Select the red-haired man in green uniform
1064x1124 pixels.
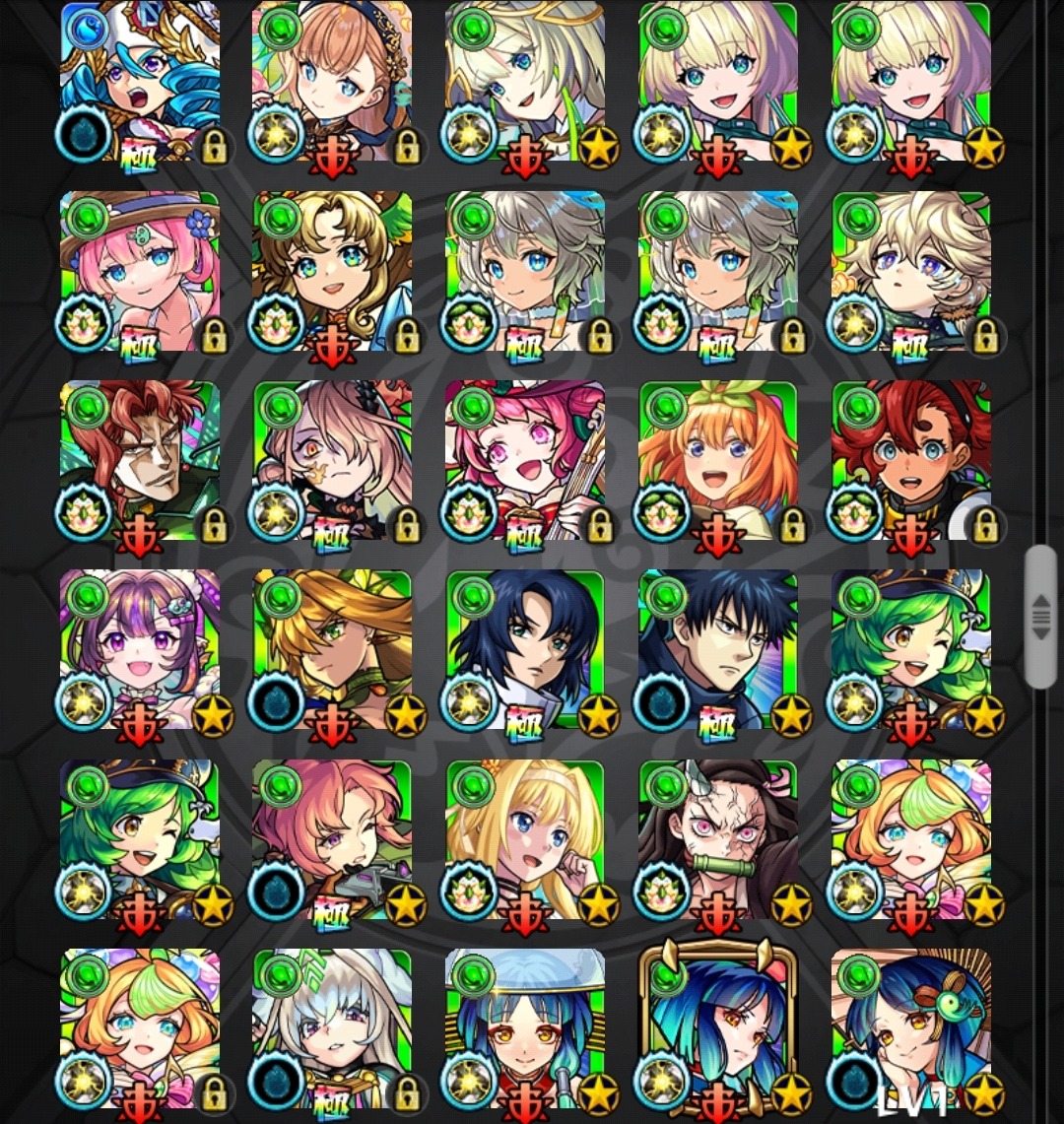pos(139,460)
